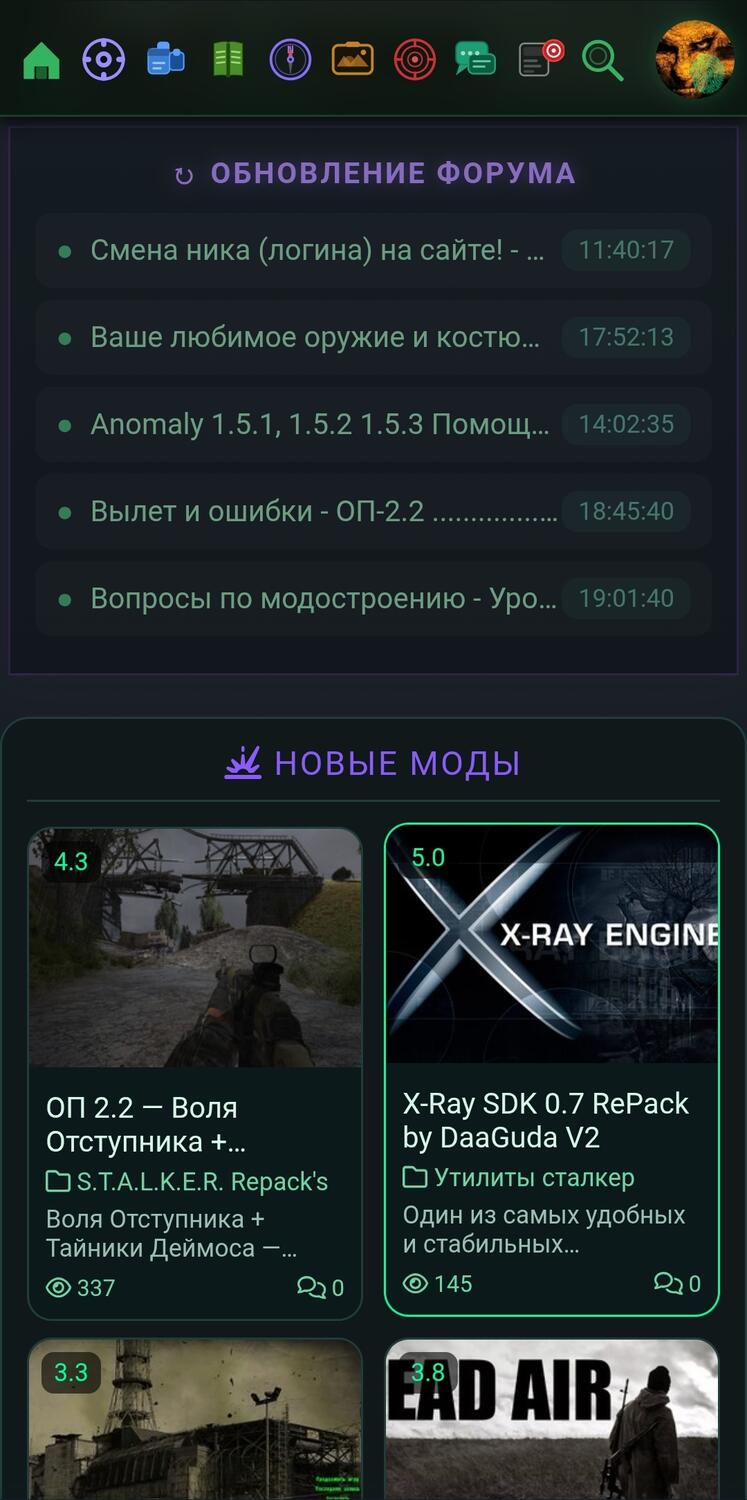Viewport: 747px width, 1500px height.
Task: Open the thread Вылет и ошибки - ОП-2.2
Action: click(323, 511)
